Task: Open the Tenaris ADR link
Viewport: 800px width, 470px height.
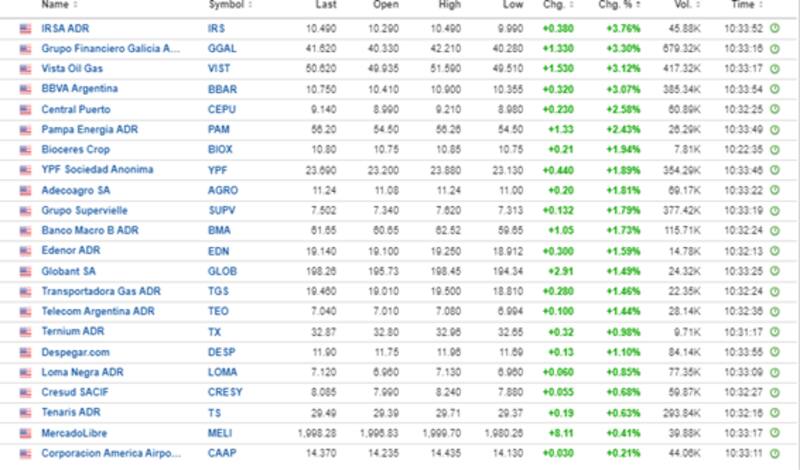Action: click(x=71, y=413)
